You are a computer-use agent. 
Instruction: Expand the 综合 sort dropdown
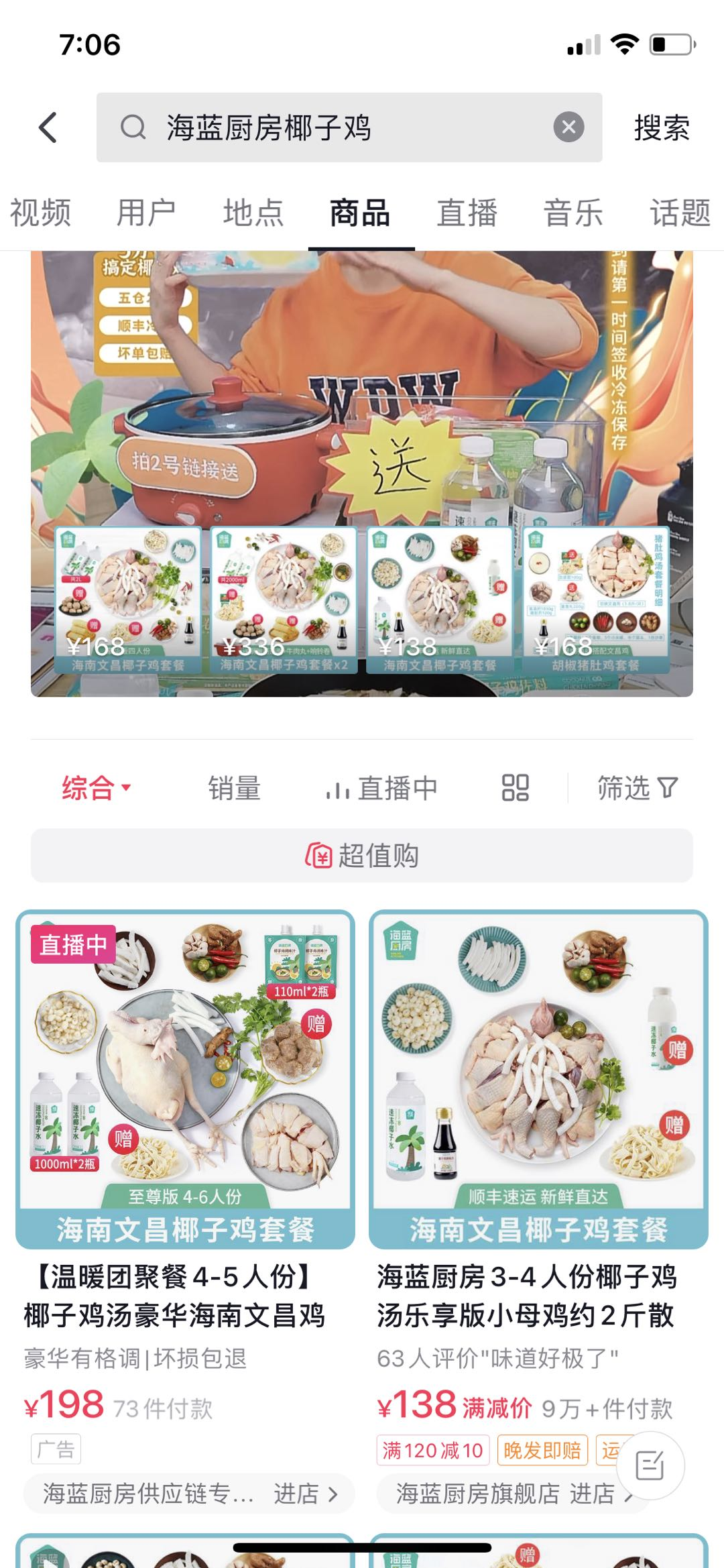(96, 788)
